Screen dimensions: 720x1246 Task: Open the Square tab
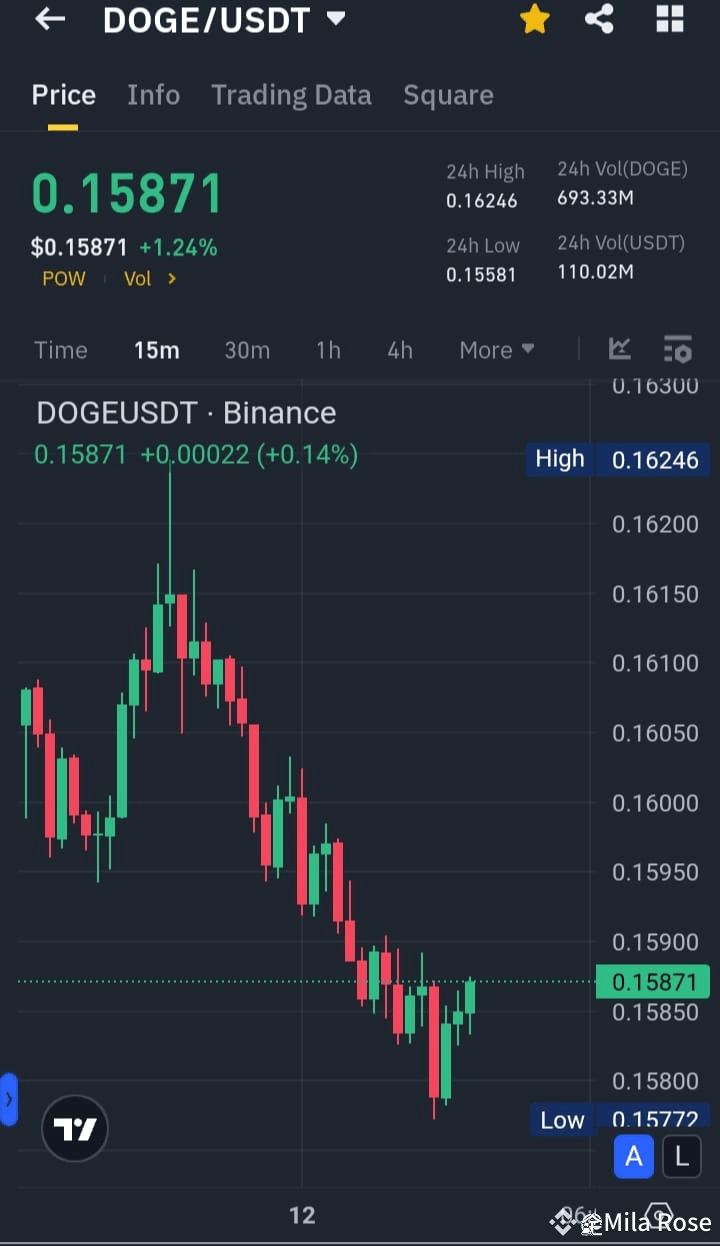tap(448, 94)
